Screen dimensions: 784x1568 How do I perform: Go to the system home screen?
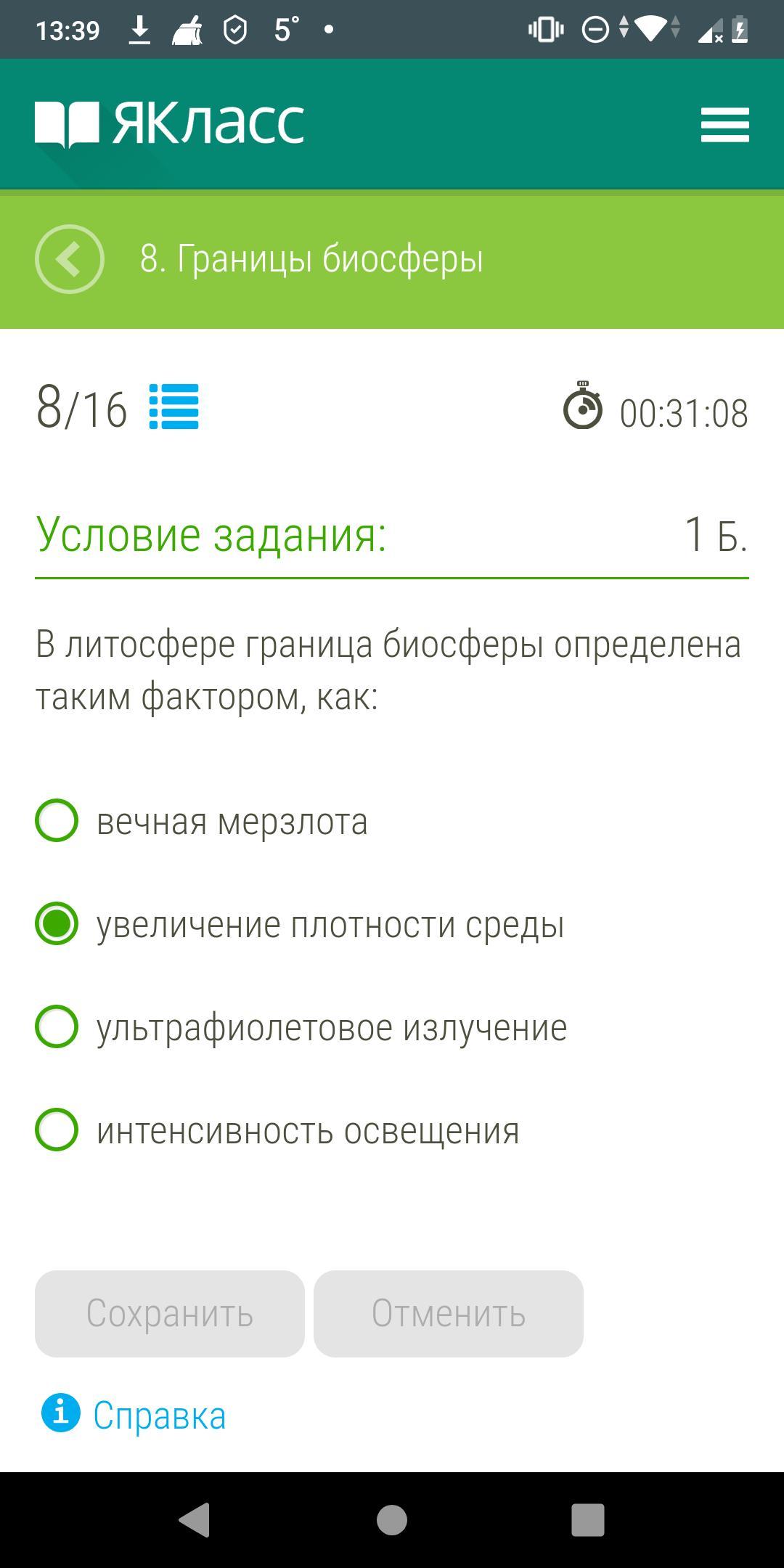coord(392,1519)
